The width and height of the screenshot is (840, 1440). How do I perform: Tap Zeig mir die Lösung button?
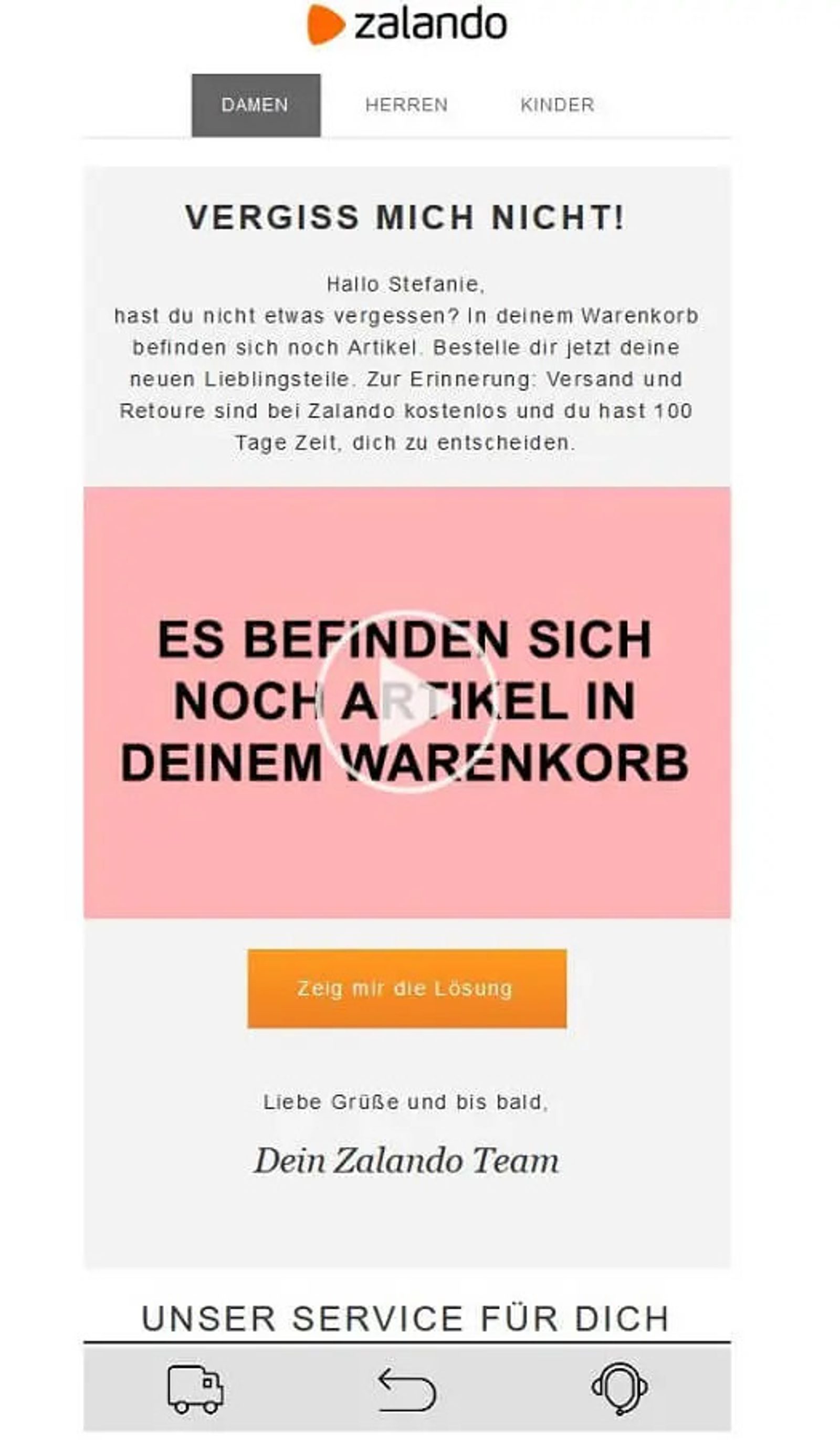(x=407, y=989)
